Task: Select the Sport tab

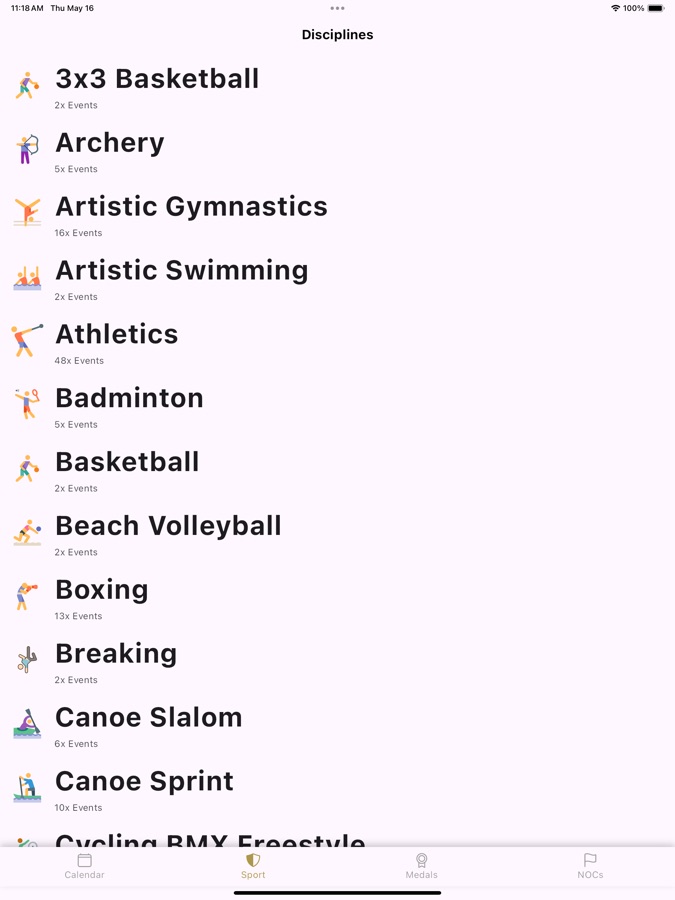Action: pyautogui.click(x=253, y=866)
